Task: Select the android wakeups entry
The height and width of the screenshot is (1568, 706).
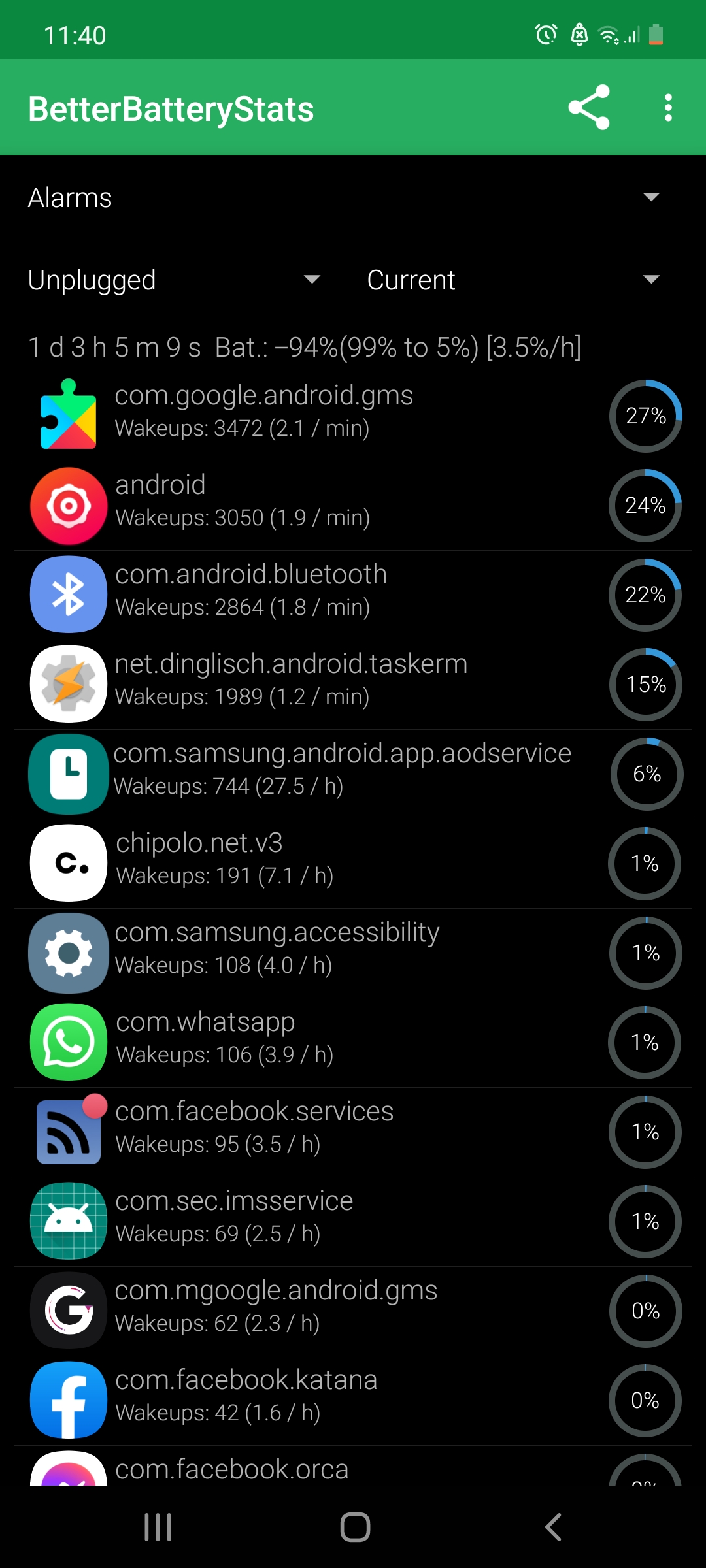Action: click(353, 505)
